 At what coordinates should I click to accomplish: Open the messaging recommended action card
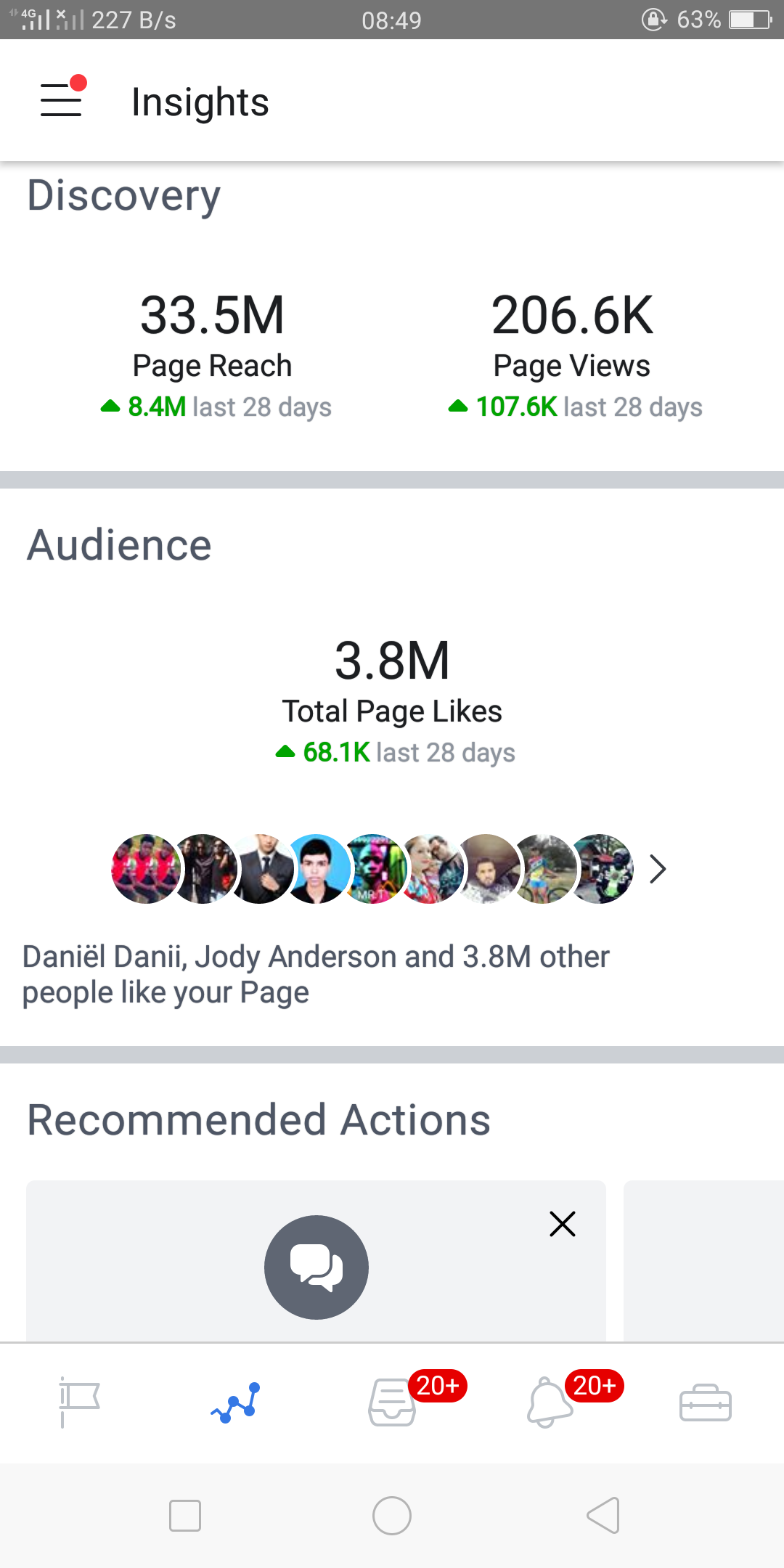coord(316,1262)
